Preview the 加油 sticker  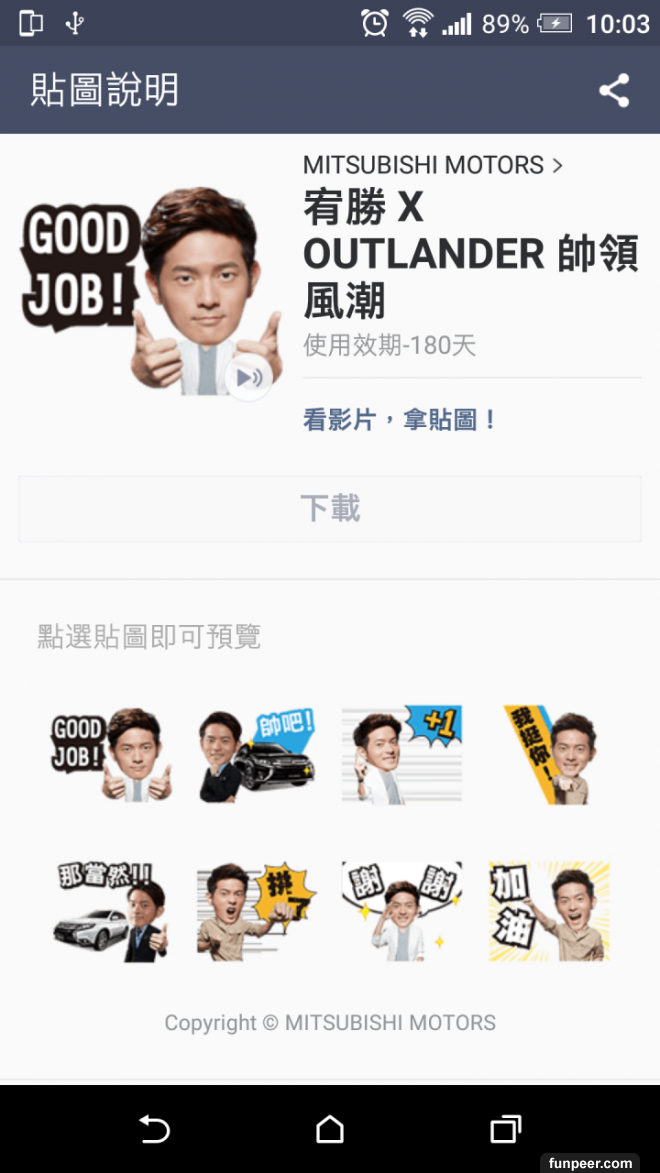pyautogui.click(x=548, y=910)
